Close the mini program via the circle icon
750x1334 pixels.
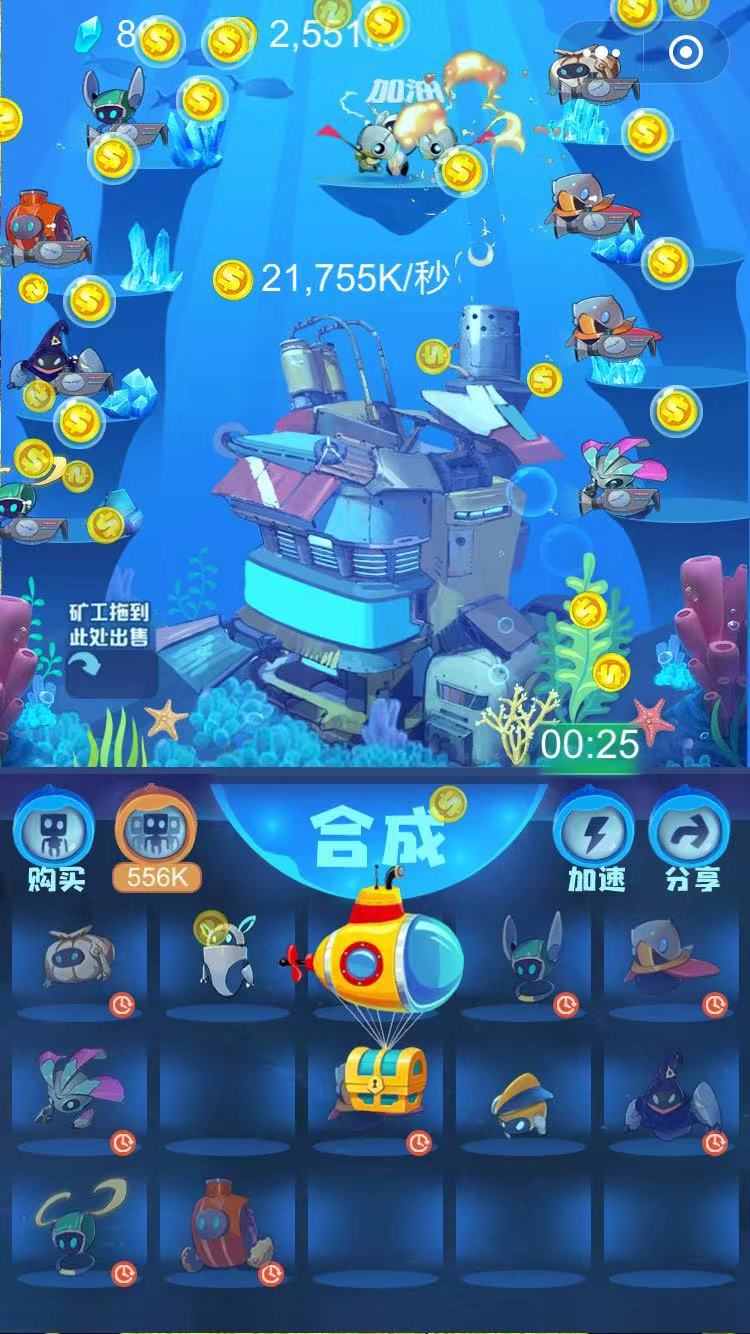(x=685, y=52)
